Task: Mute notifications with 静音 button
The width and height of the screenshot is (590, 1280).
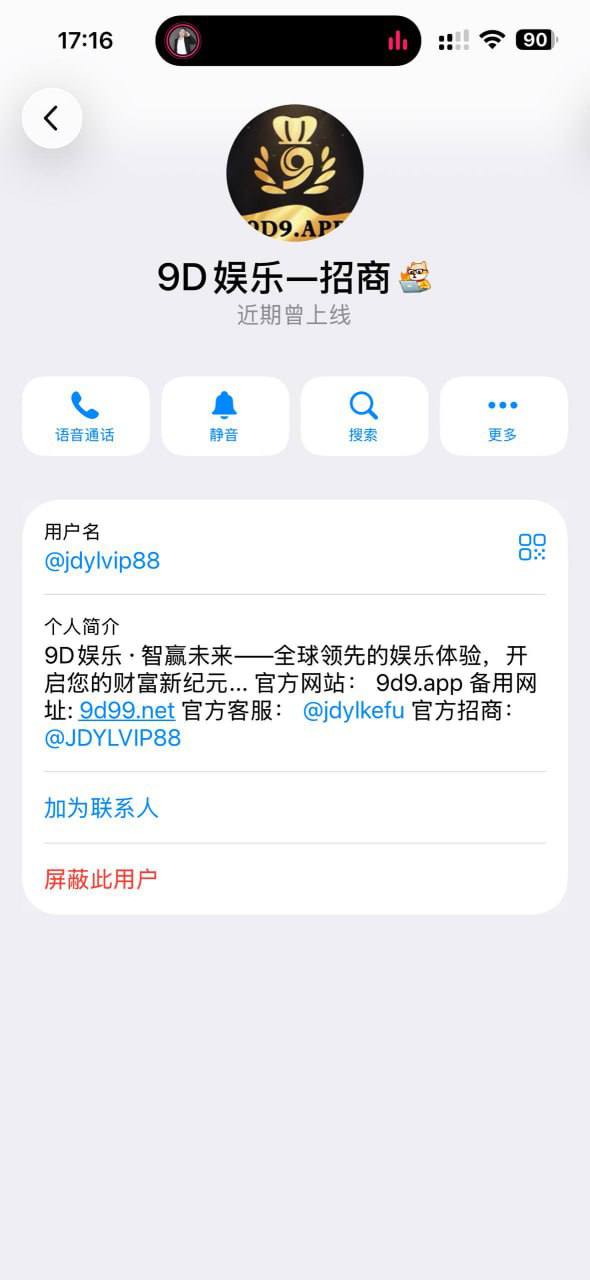Action: [225, 416]
